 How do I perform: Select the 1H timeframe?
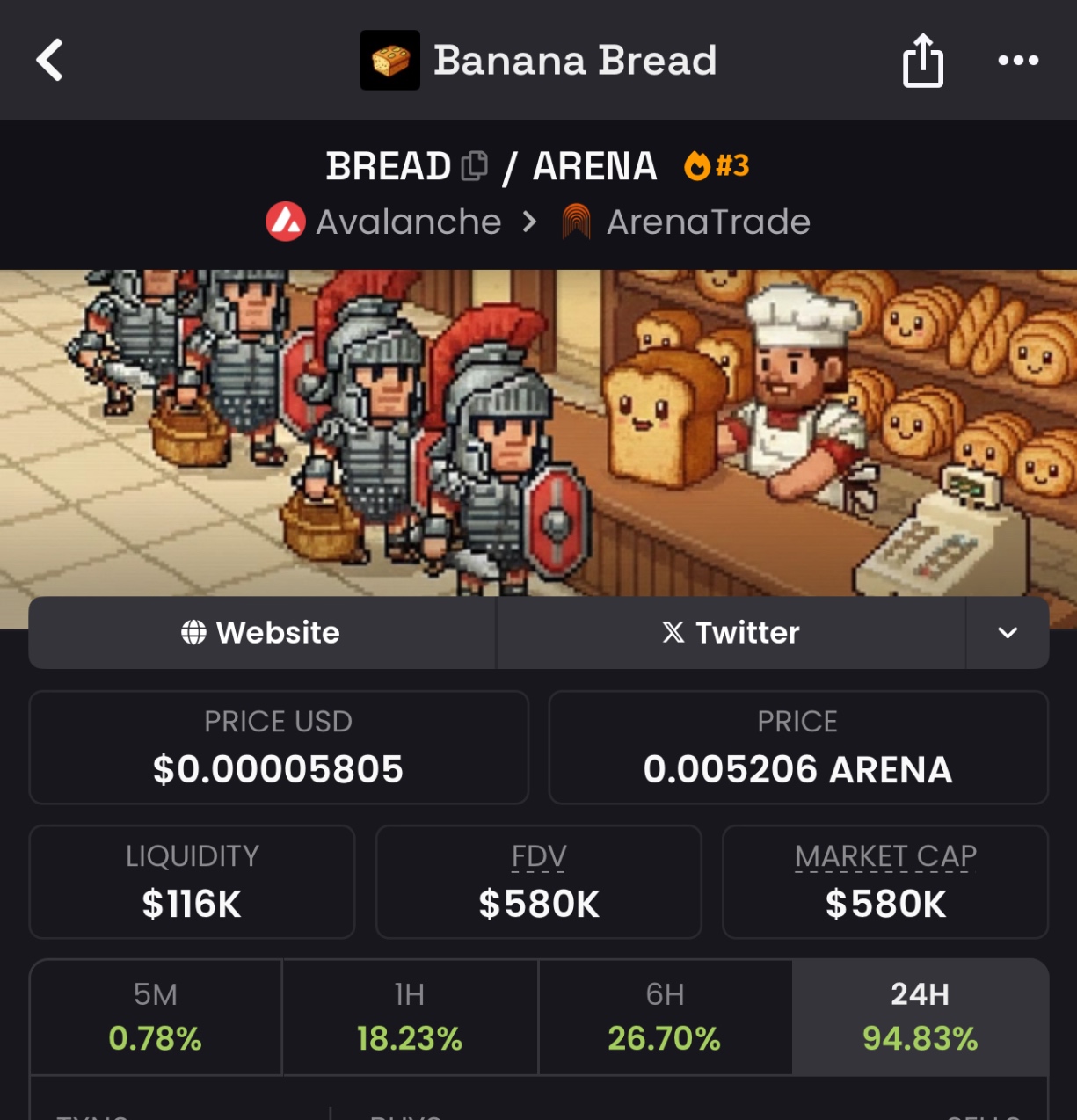coord(410,1017)
